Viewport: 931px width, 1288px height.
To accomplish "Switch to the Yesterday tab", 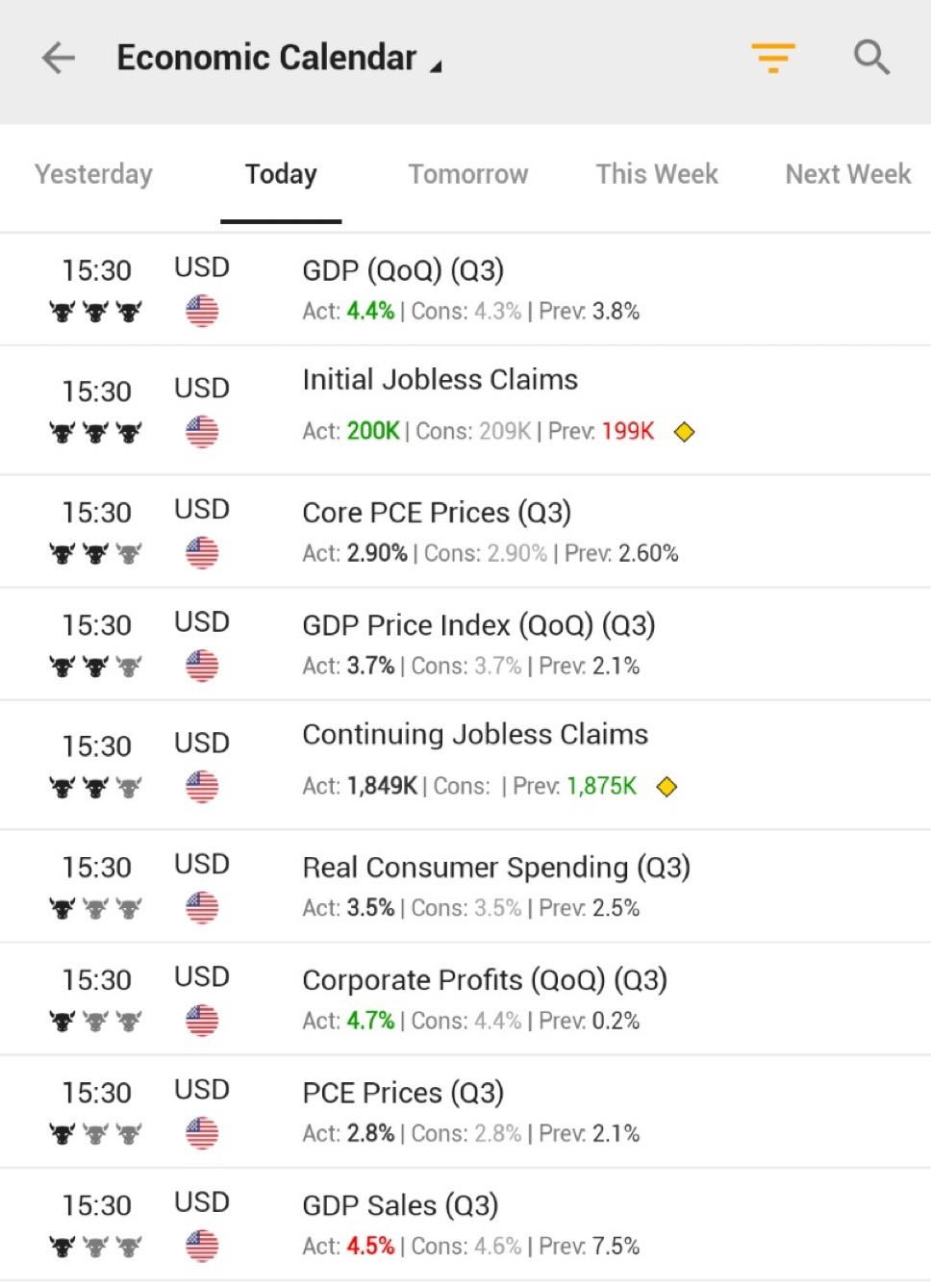I will coord(93,174).
